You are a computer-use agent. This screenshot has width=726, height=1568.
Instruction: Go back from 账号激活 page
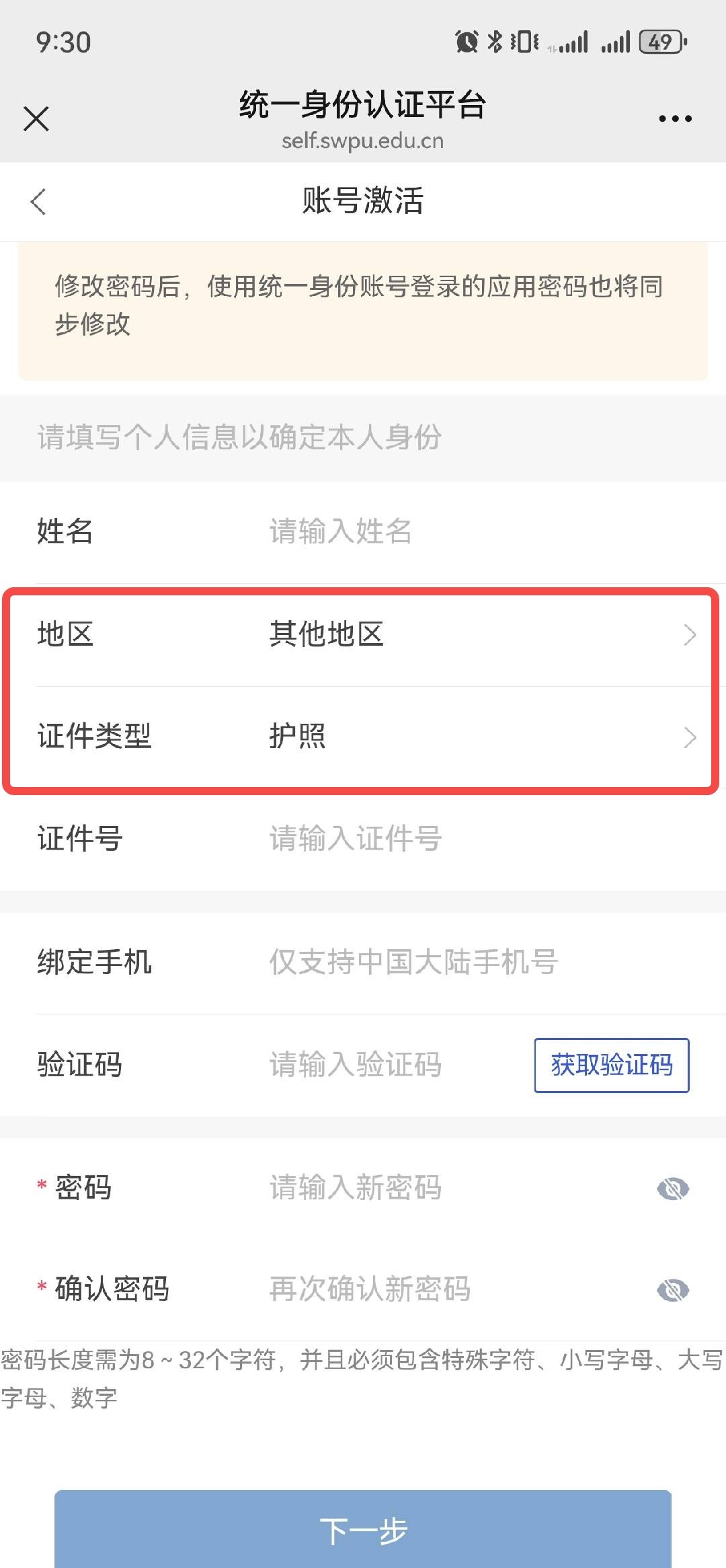pos(39,201)
